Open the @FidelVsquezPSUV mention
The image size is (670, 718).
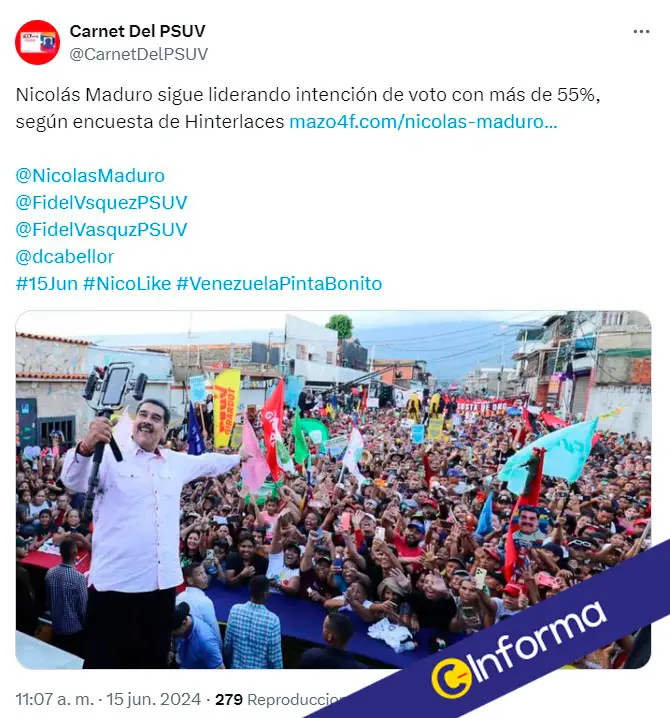(x=101, y=203)
